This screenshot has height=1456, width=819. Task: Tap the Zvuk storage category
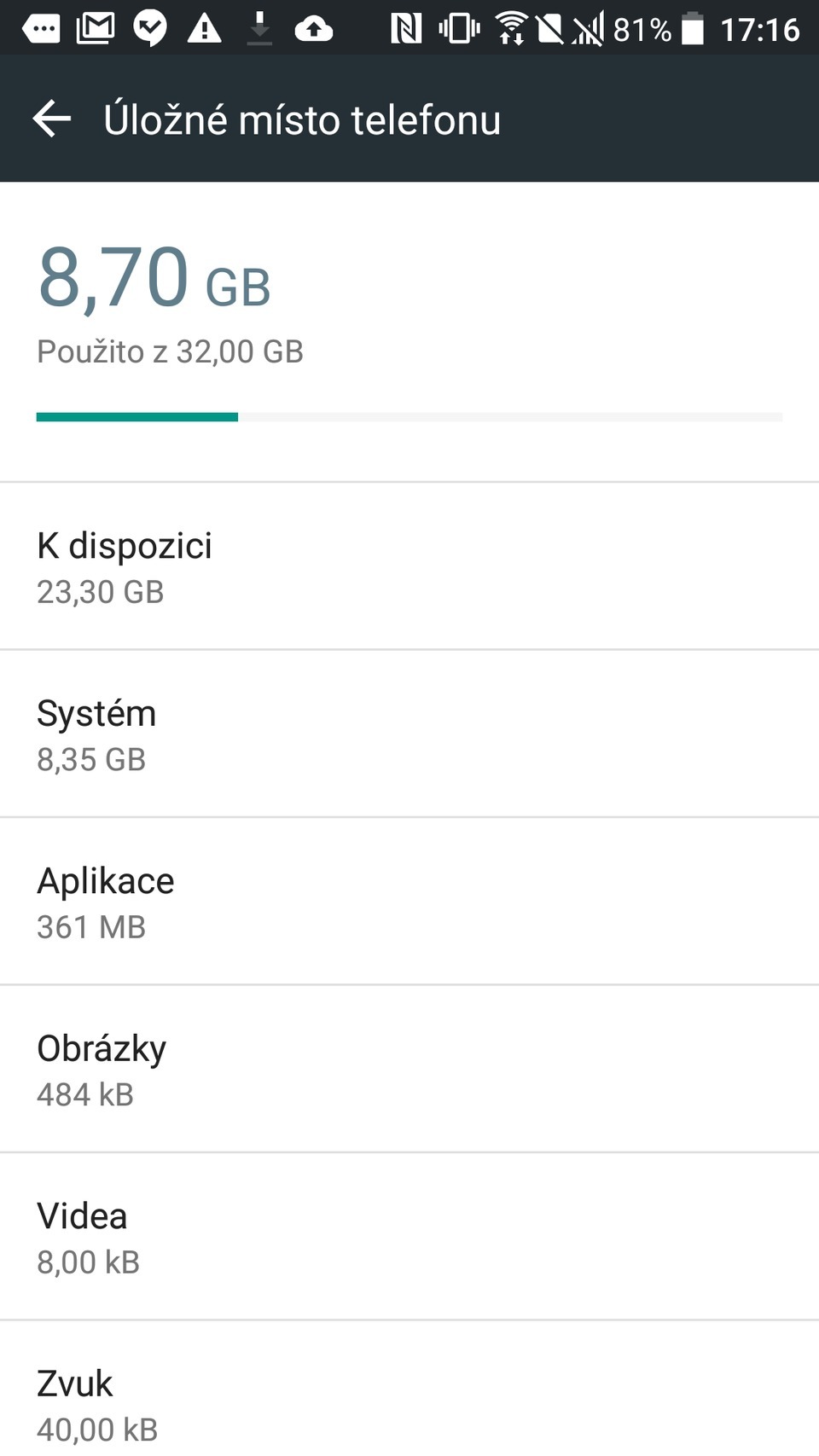(409, 1399)
